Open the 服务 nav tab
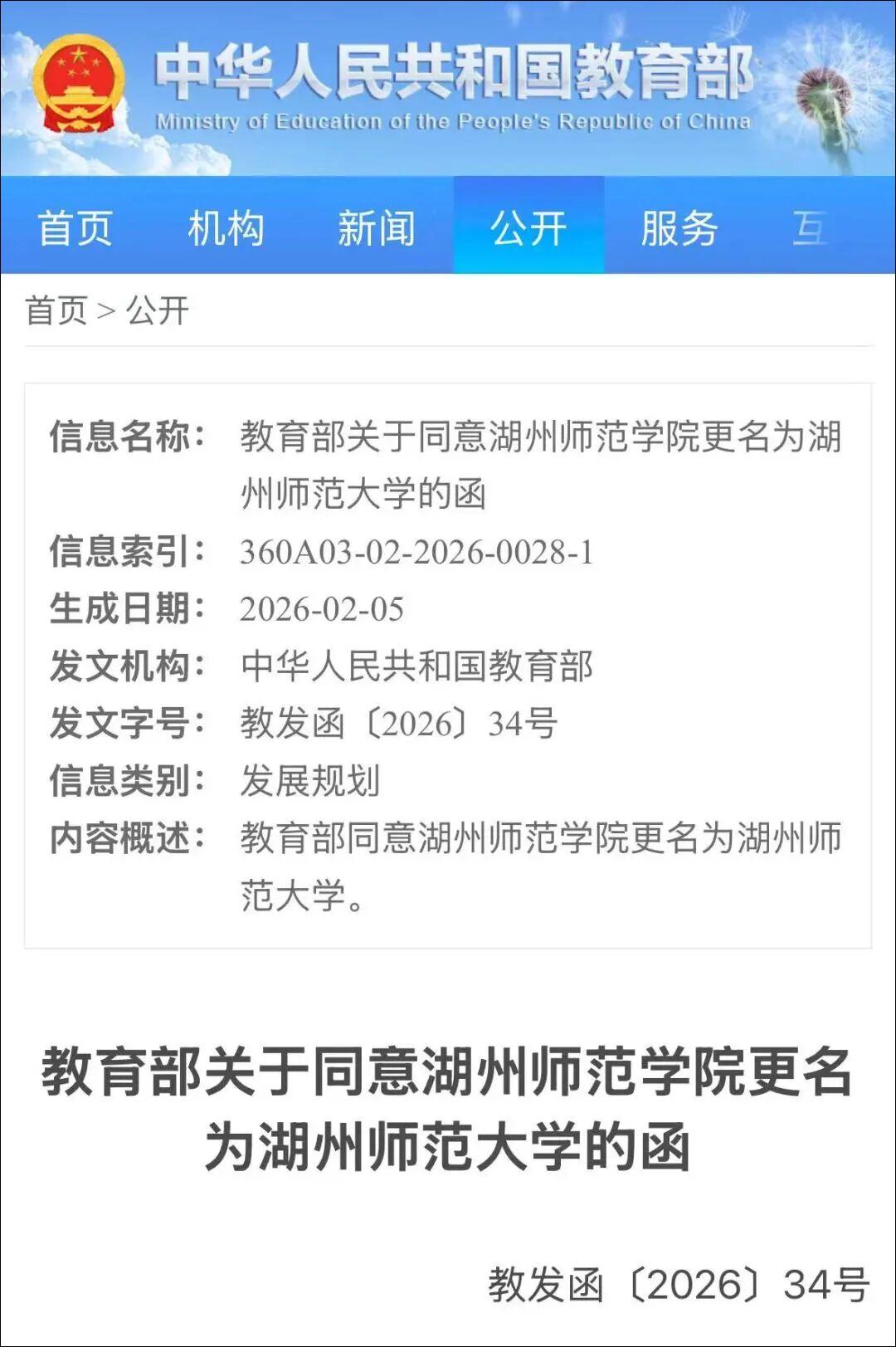 (679, 227)
